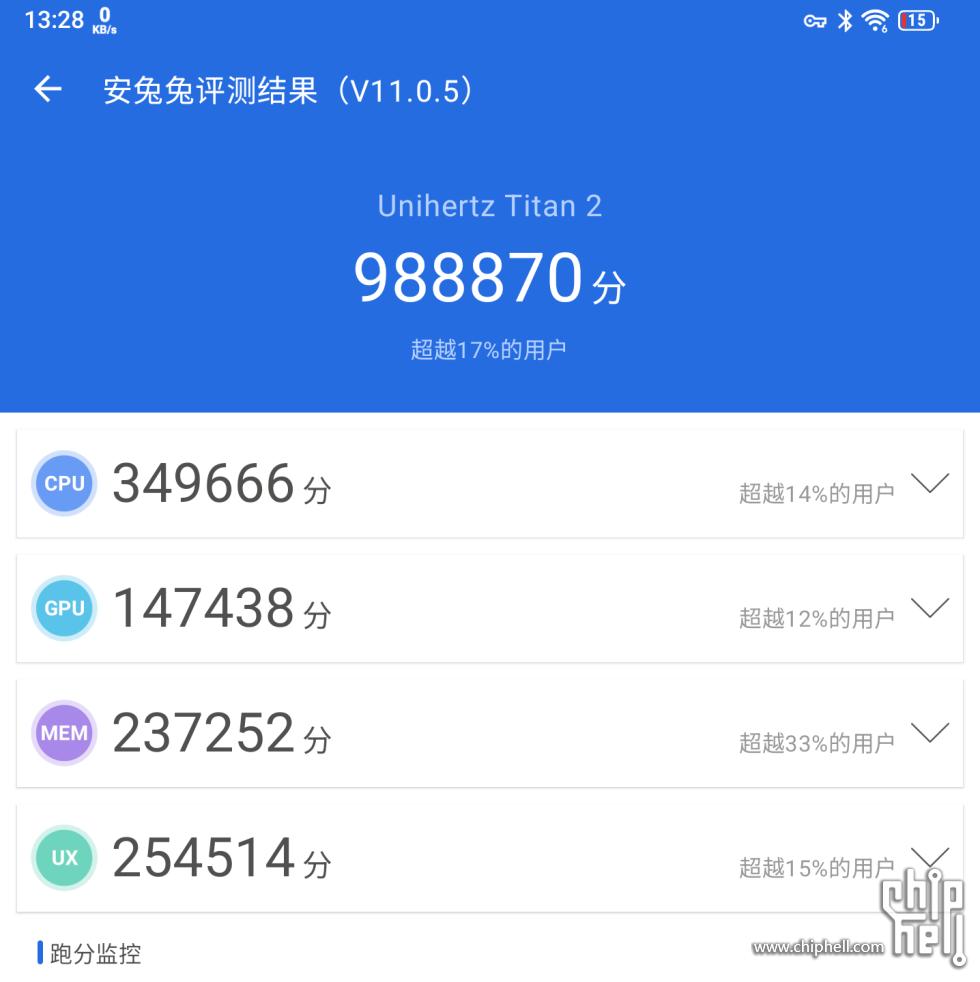Screen dimensions: 980x982
Task: Tap the back arrow to leave results
Action: 47,89
